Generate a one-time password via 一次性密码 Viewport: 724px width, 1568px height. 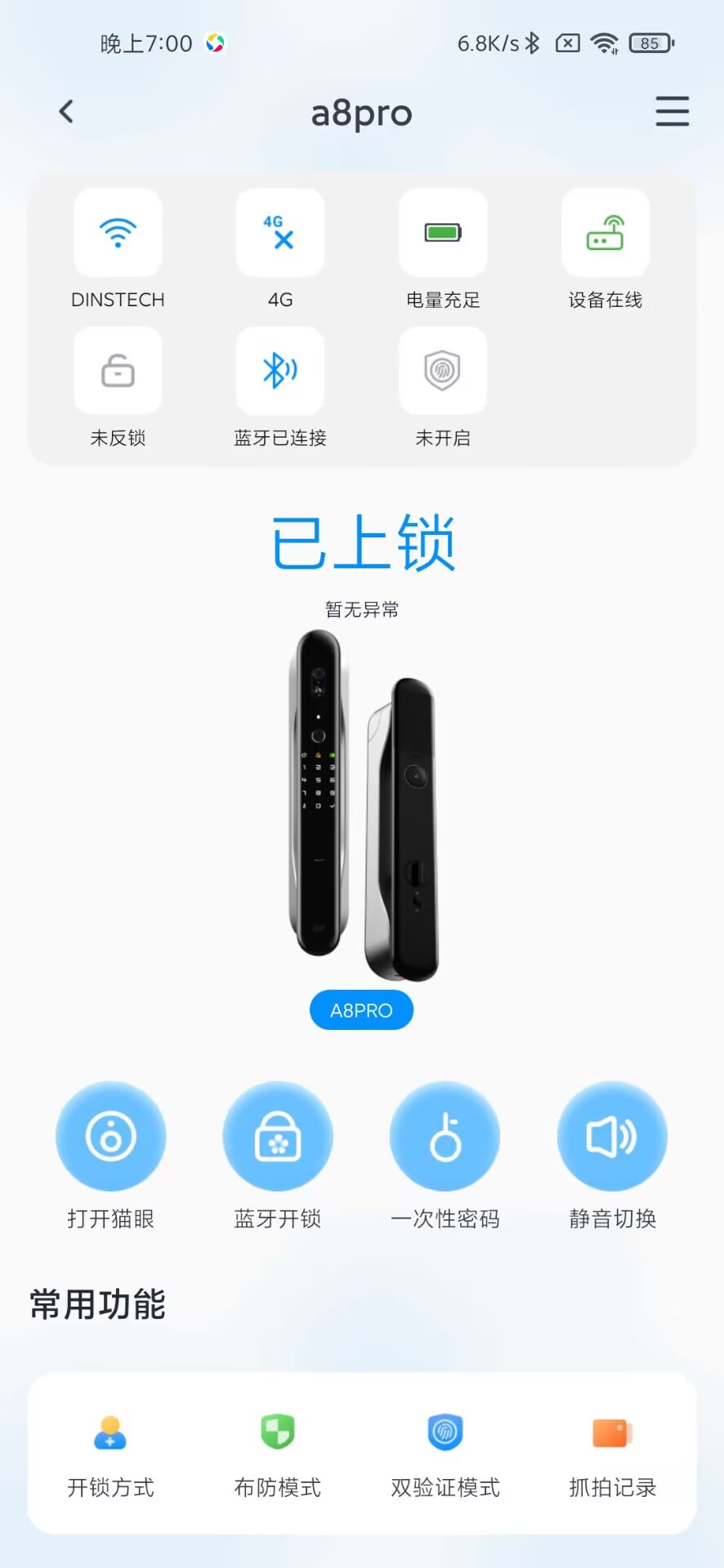[x=445, y=1136]
